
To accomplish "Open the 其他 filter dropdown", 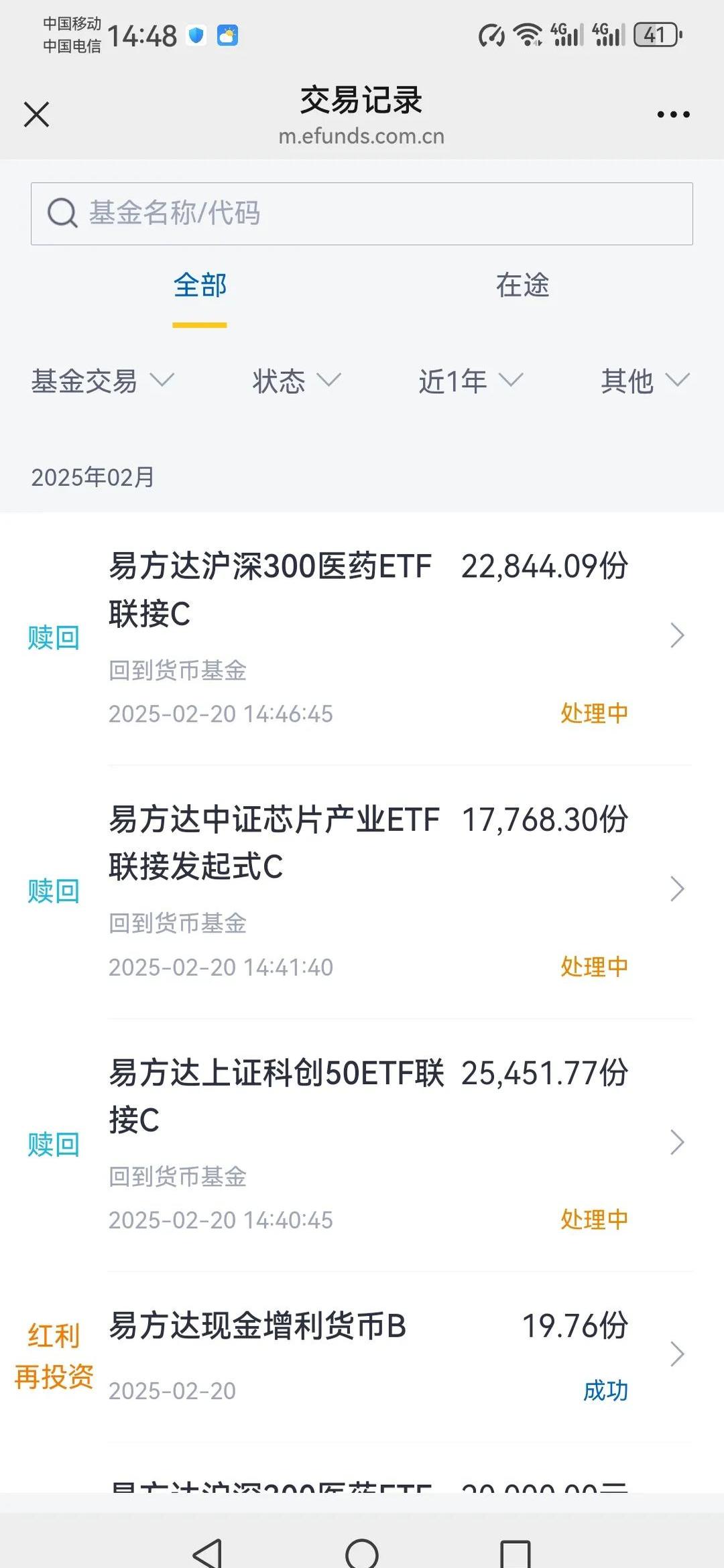I will point(642,381).
